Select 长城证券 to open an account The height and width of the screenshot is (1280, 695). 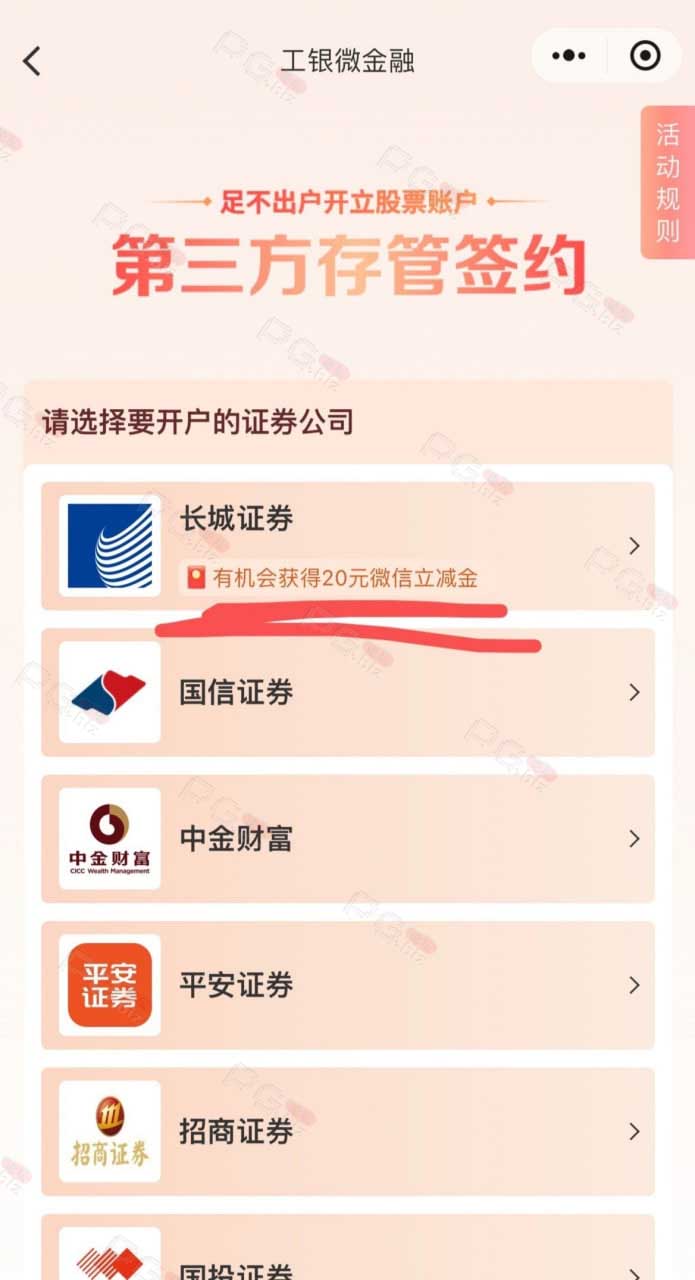(x=348, y=546)
